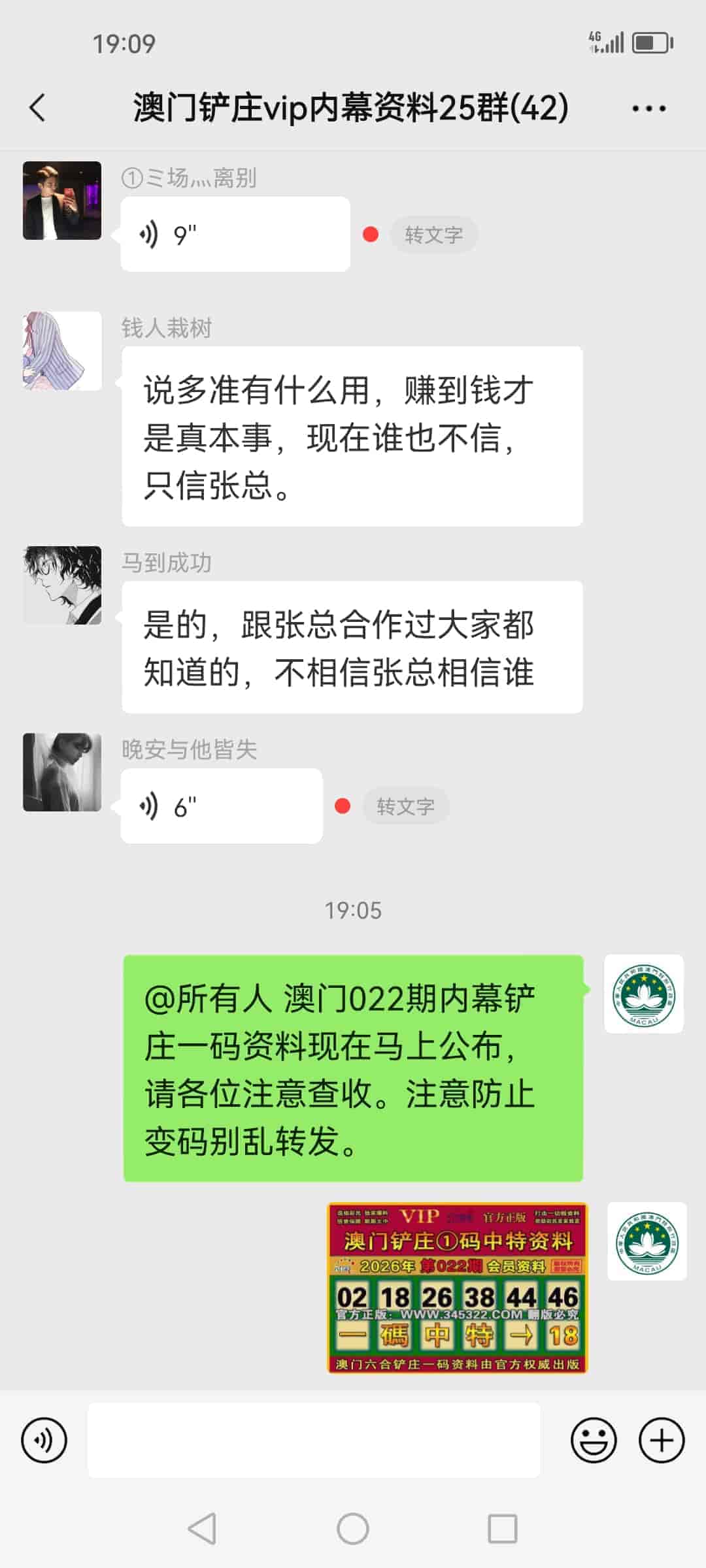Tap the red unread dot on bottom voice message
This screenshot has width=706, height=1568.
pos(343,806)
